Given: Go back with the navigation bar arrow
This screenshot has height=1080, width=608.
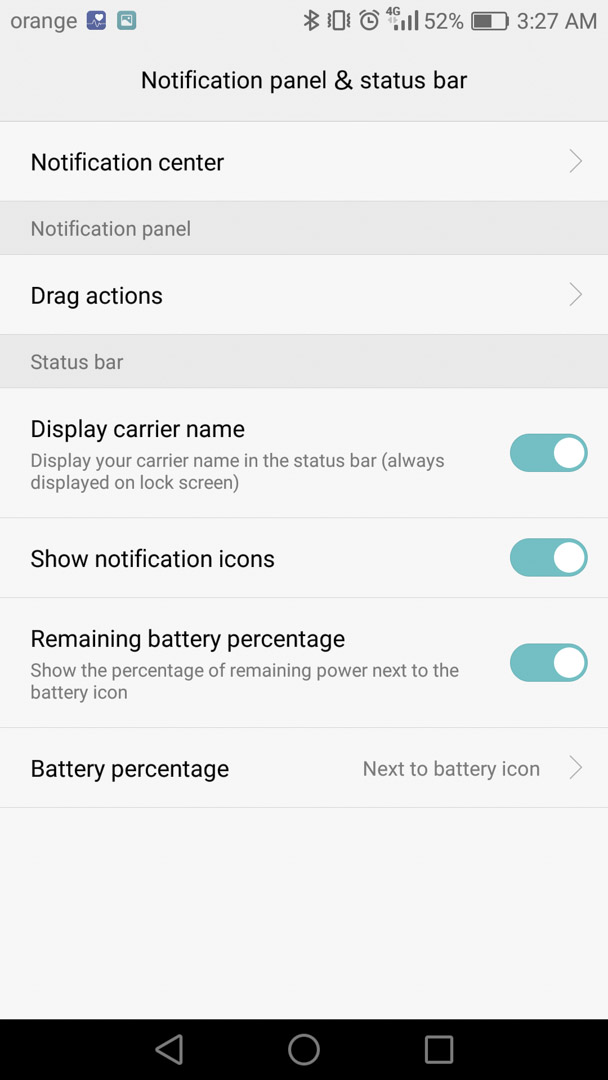Looking at the screenshot, I should point(169,1050).
